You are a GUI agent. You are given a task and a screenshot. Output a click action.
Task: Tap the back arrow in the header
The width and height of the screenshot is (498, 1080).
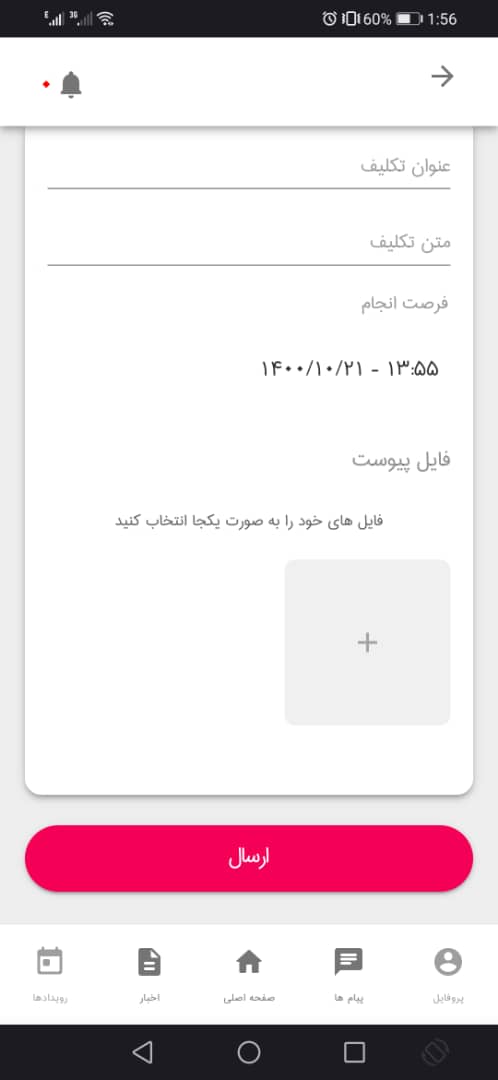pyautogui.click(x=442, y=76)
